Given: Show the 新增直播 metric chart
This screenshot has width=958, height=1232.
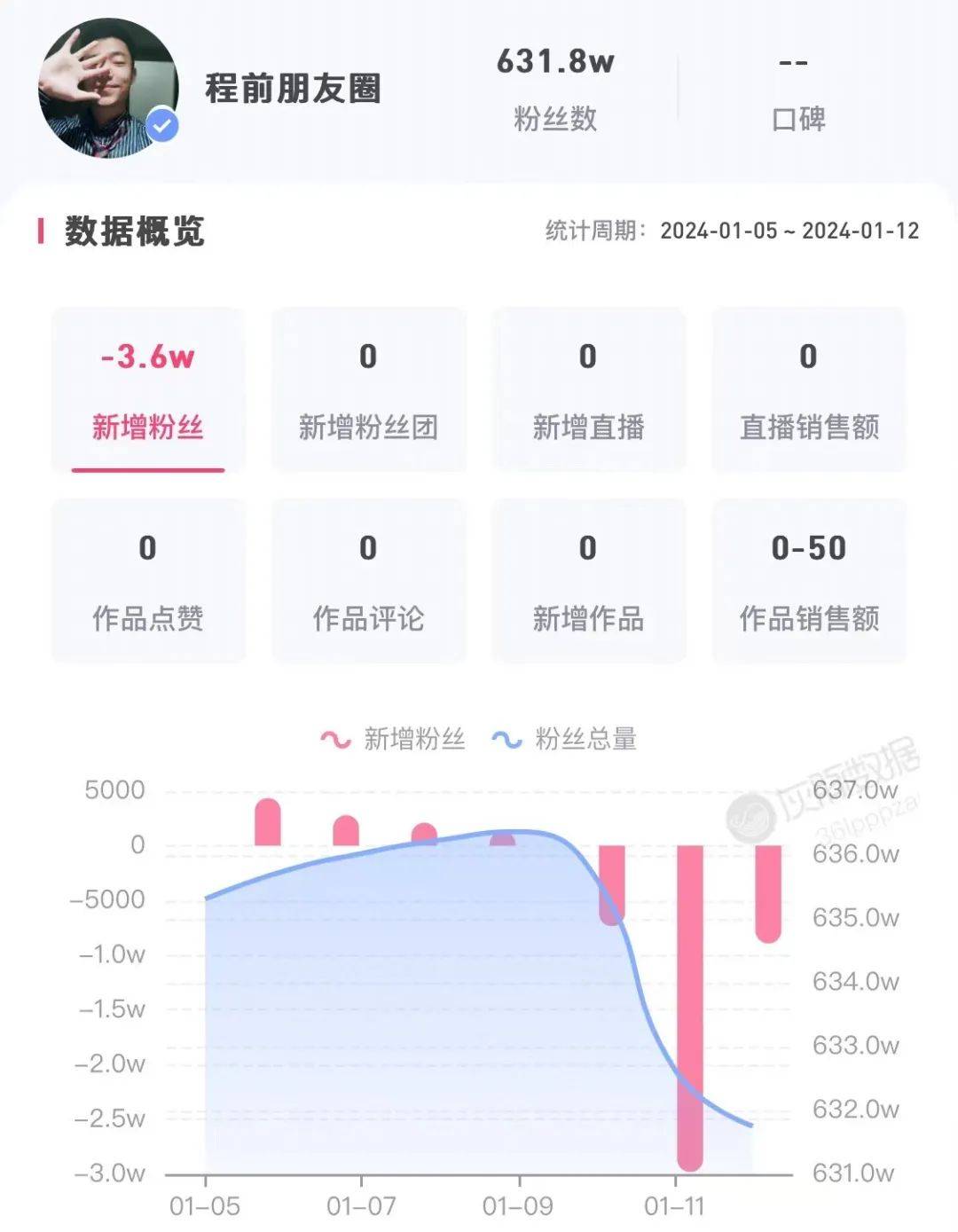Looking at the screenshot, I should (588, 389).
